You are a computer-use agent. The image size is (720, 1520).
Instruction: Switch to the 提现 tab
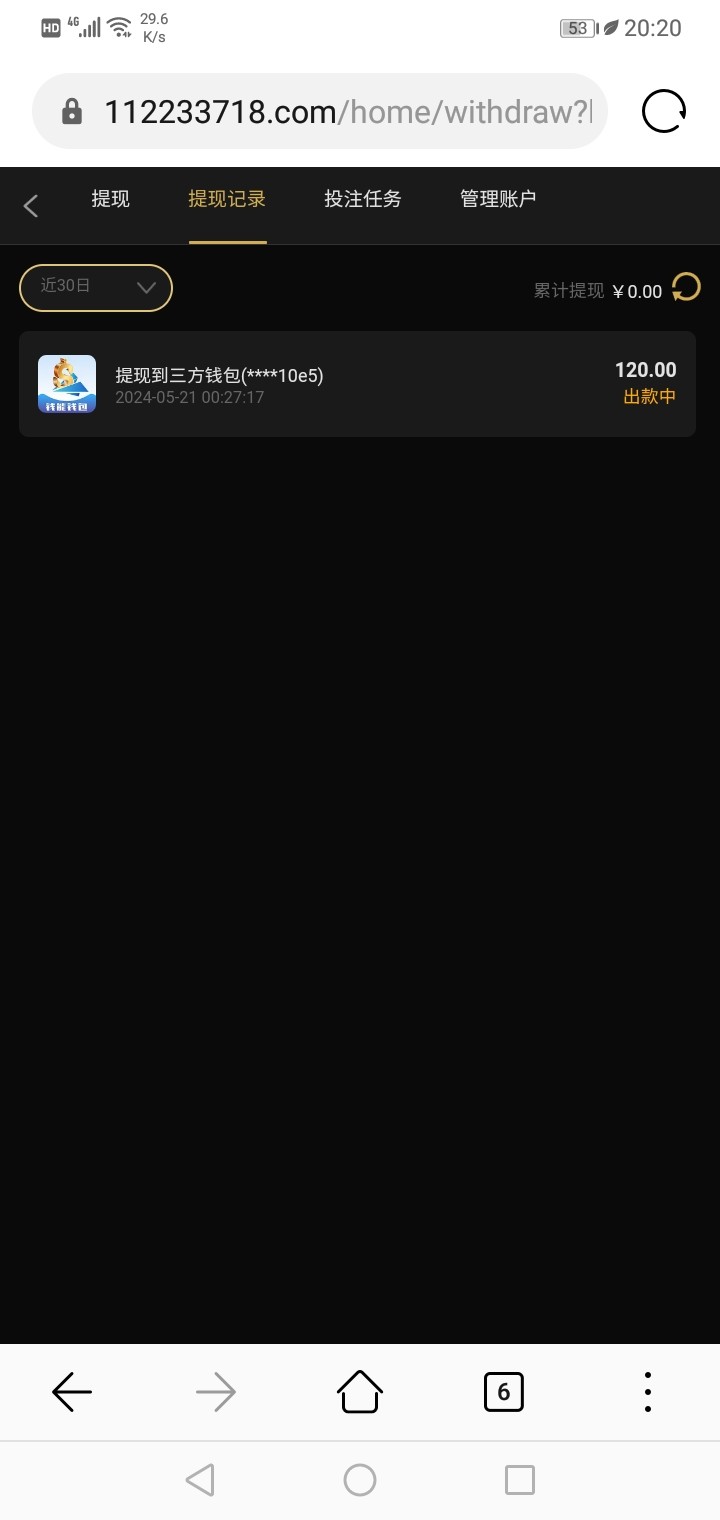pos(110,199)
